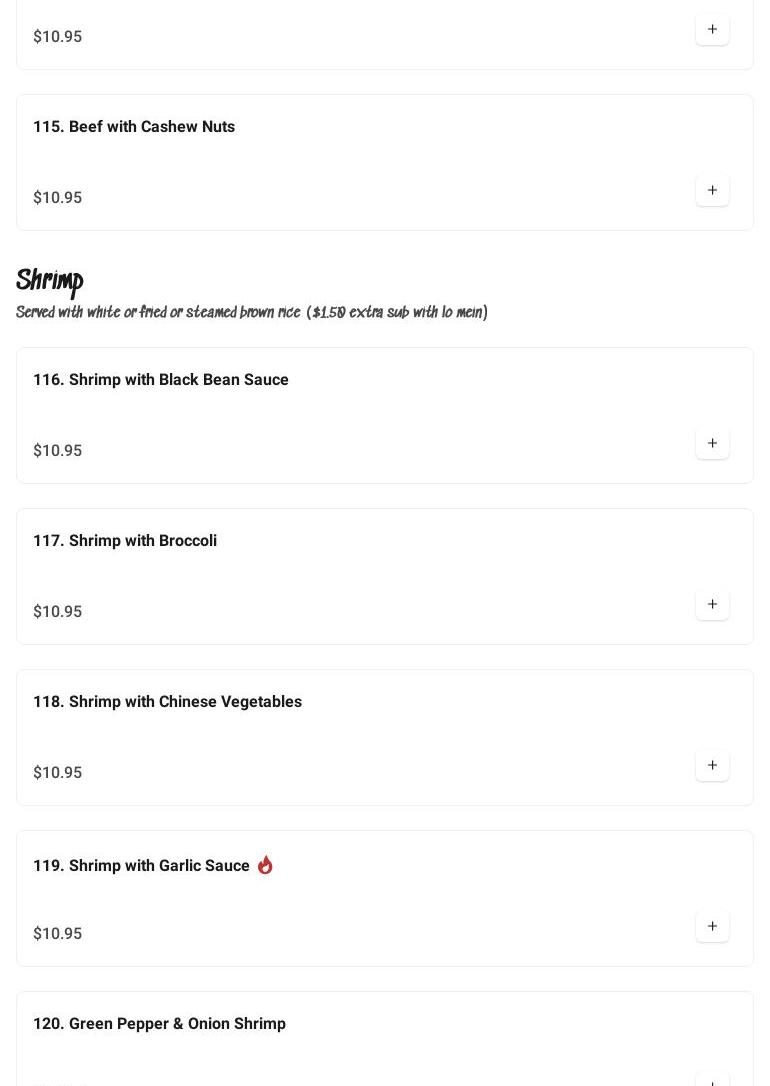Open 116. Shrimp with Black Bean Sauce details
The width and height of the screenshot is (770, 1086).
click(161, 380)
